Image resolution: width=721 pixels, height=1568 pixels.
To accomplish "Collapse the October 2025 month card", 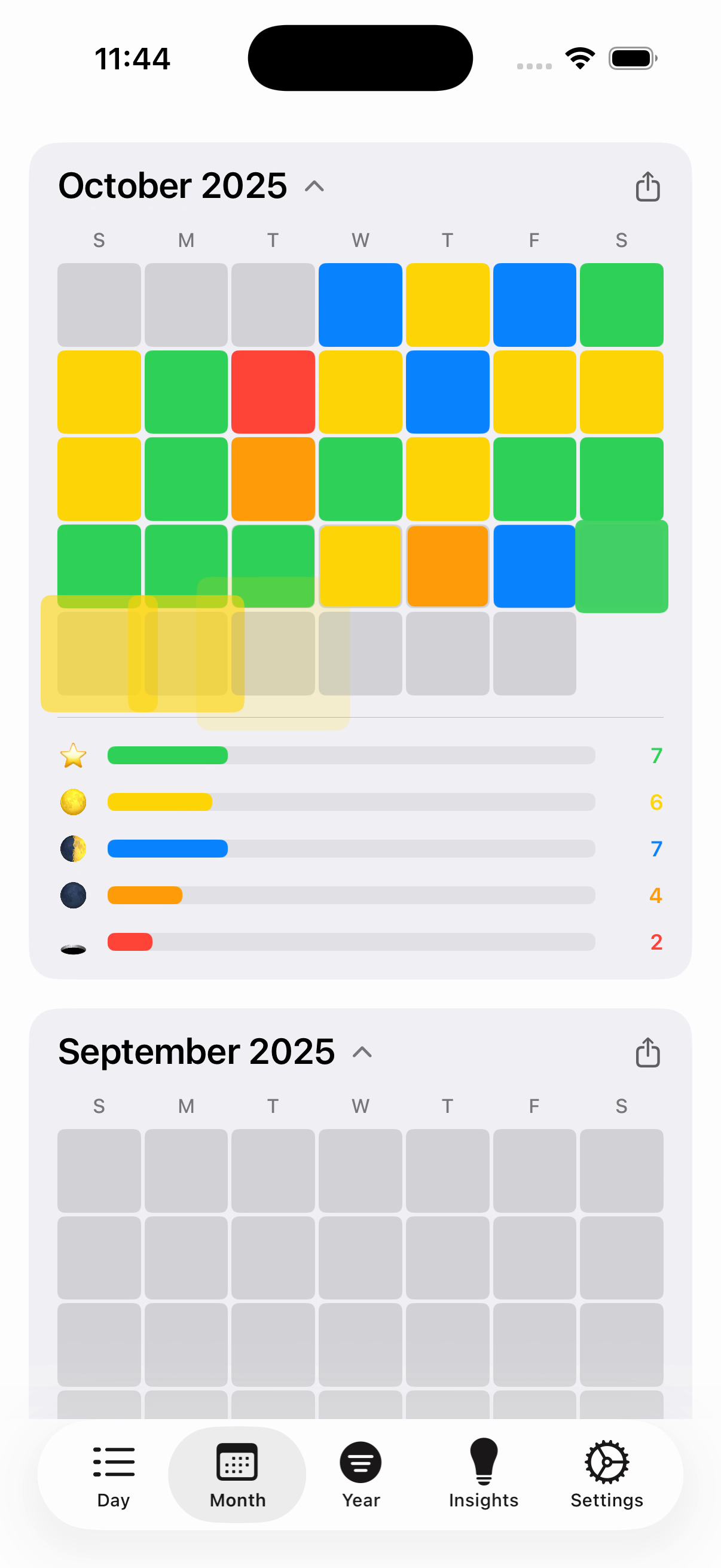I will point(314,186).
